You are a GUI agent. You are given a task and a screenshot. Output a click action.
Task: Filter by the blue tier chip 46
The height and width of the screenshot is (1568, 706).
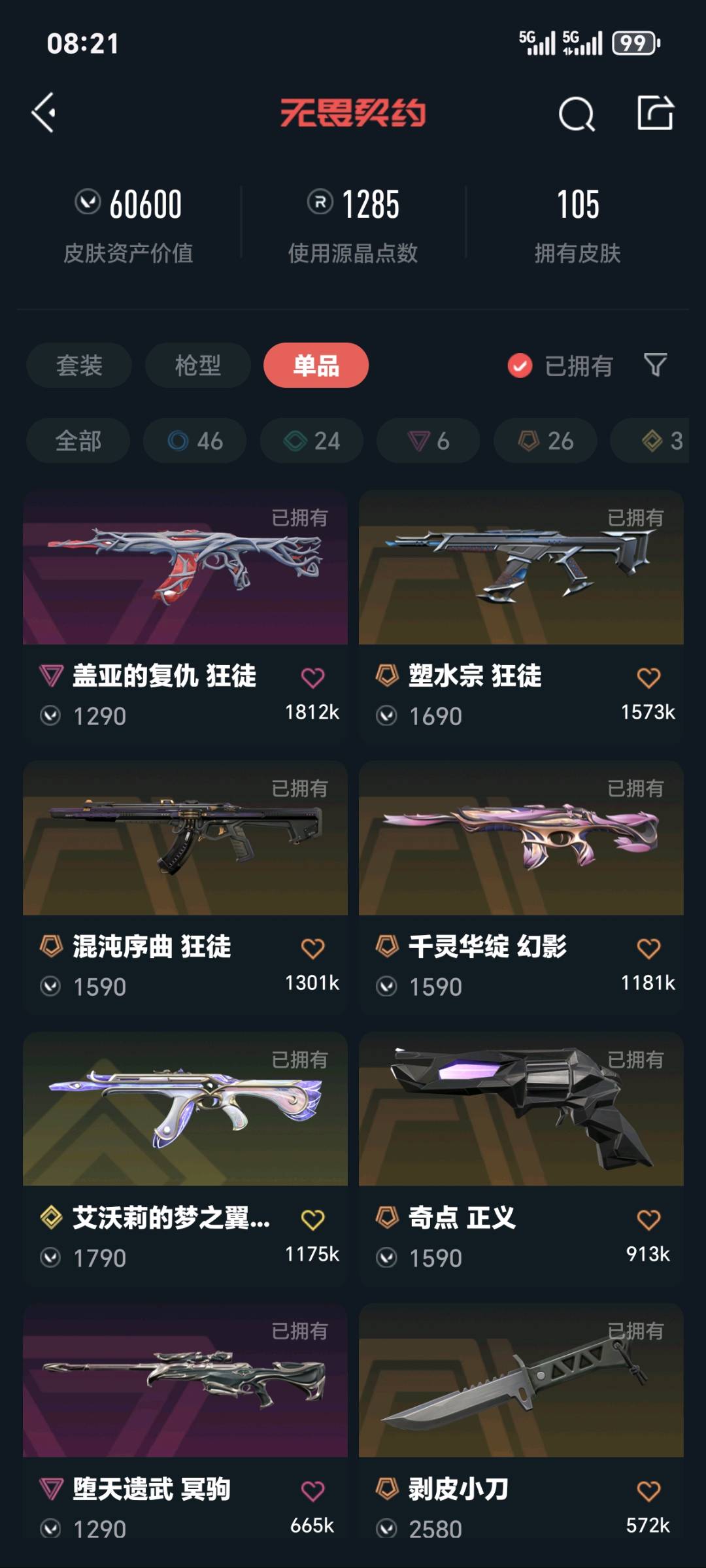195,441
